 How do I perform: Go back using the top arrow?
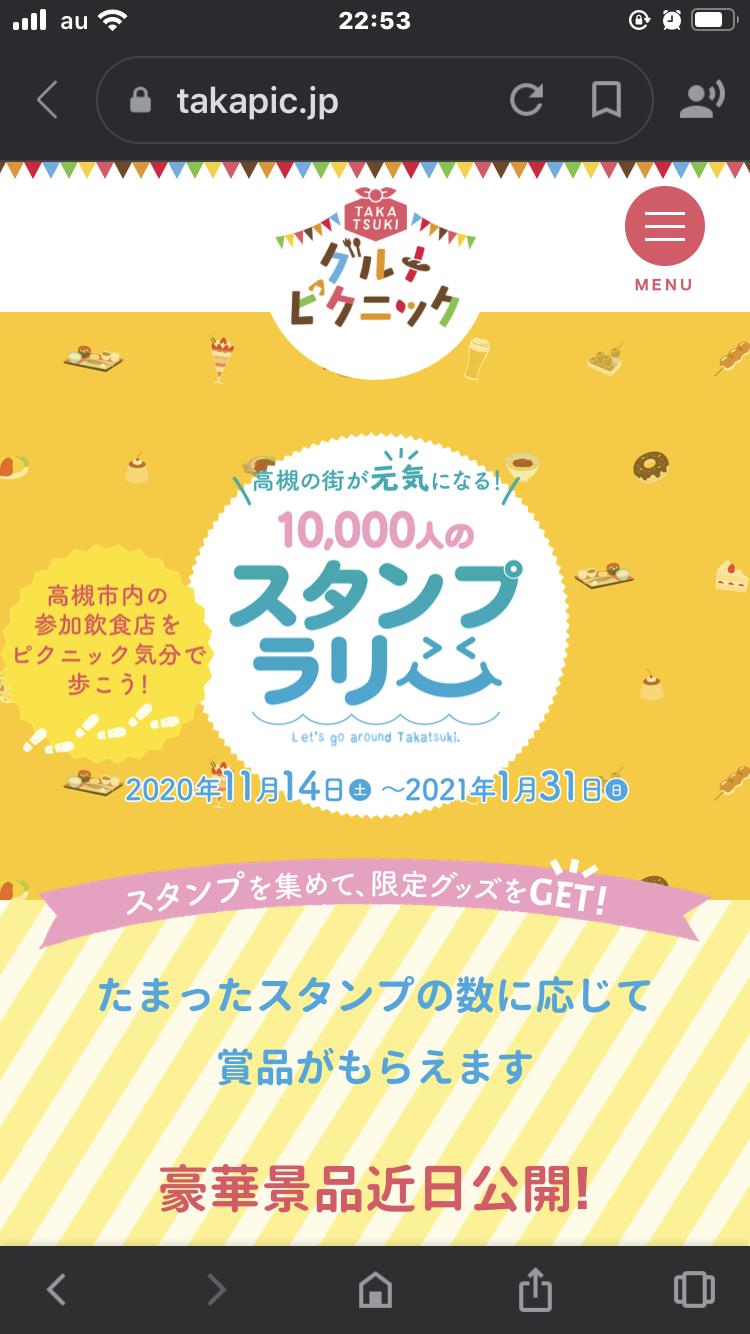47,100
